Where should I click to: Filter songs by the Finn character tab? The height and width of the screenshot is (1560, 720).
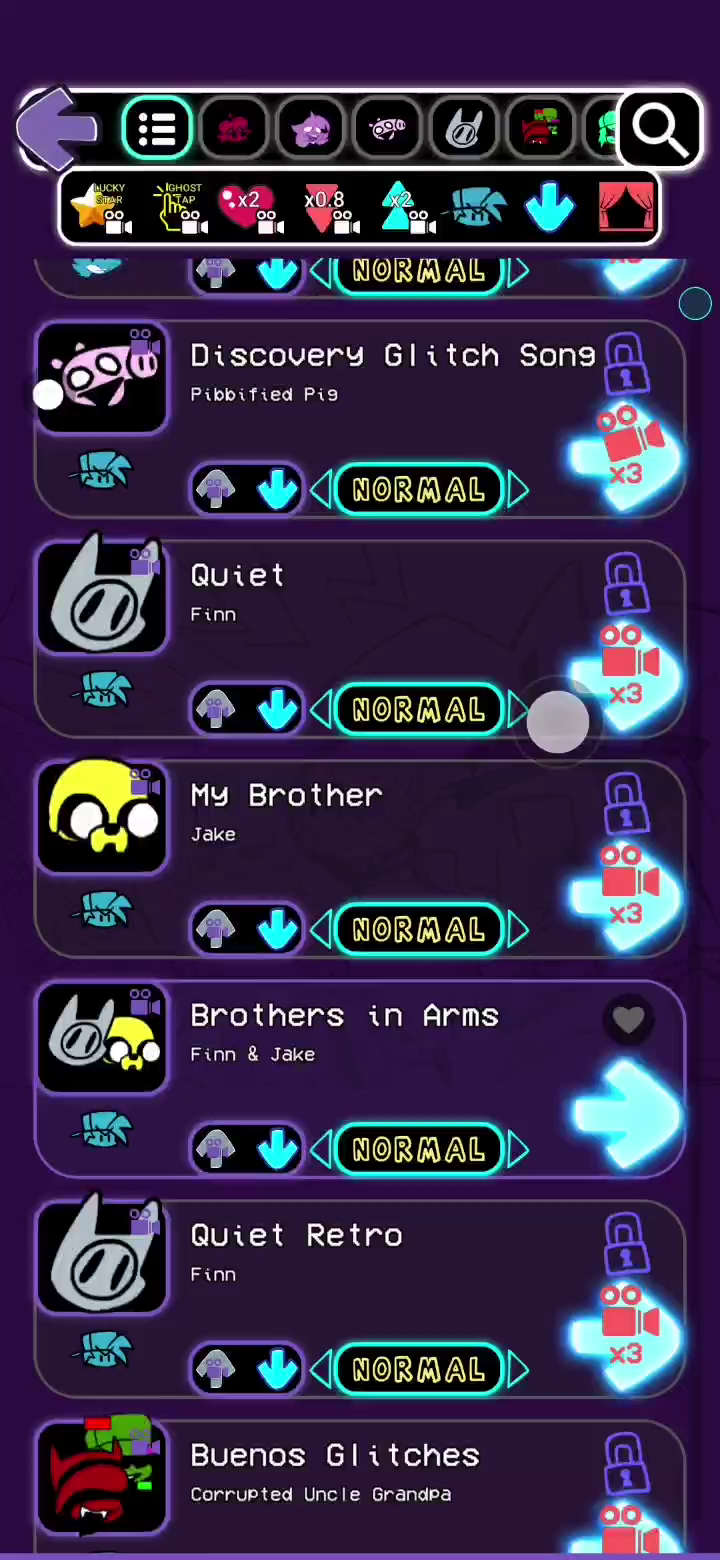[464, 128]
